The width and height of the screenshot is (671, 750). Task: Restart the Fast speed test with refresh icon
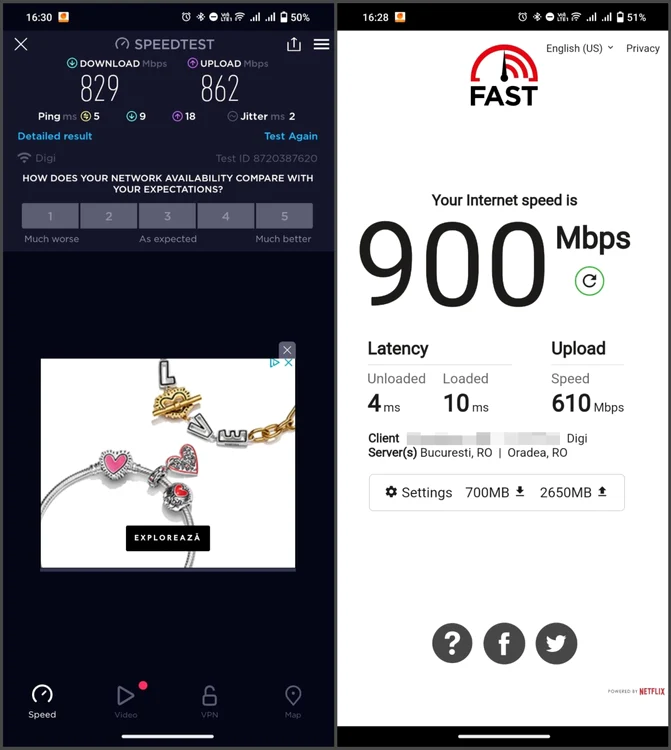(589, 281)
